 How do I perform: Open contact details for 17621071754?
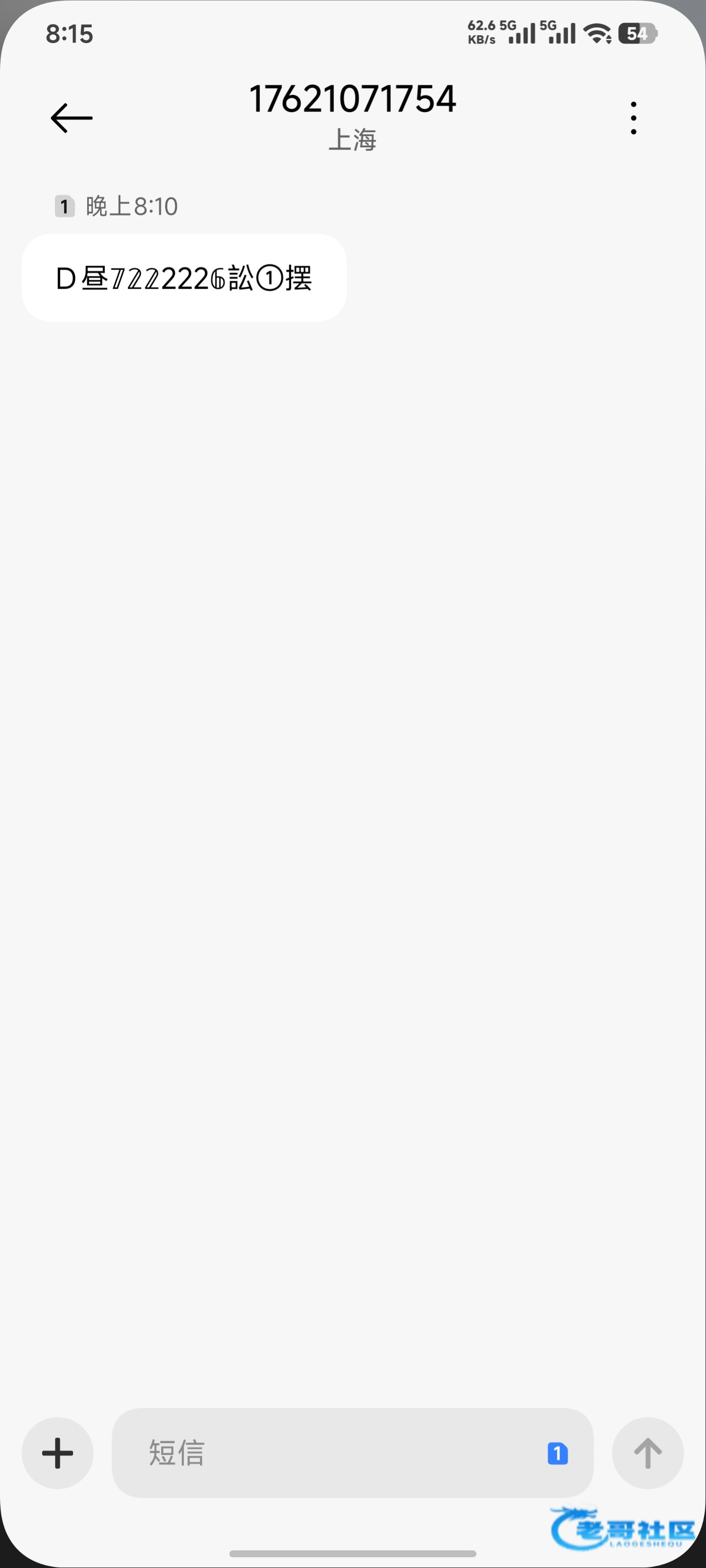click(x=353, y=98)
